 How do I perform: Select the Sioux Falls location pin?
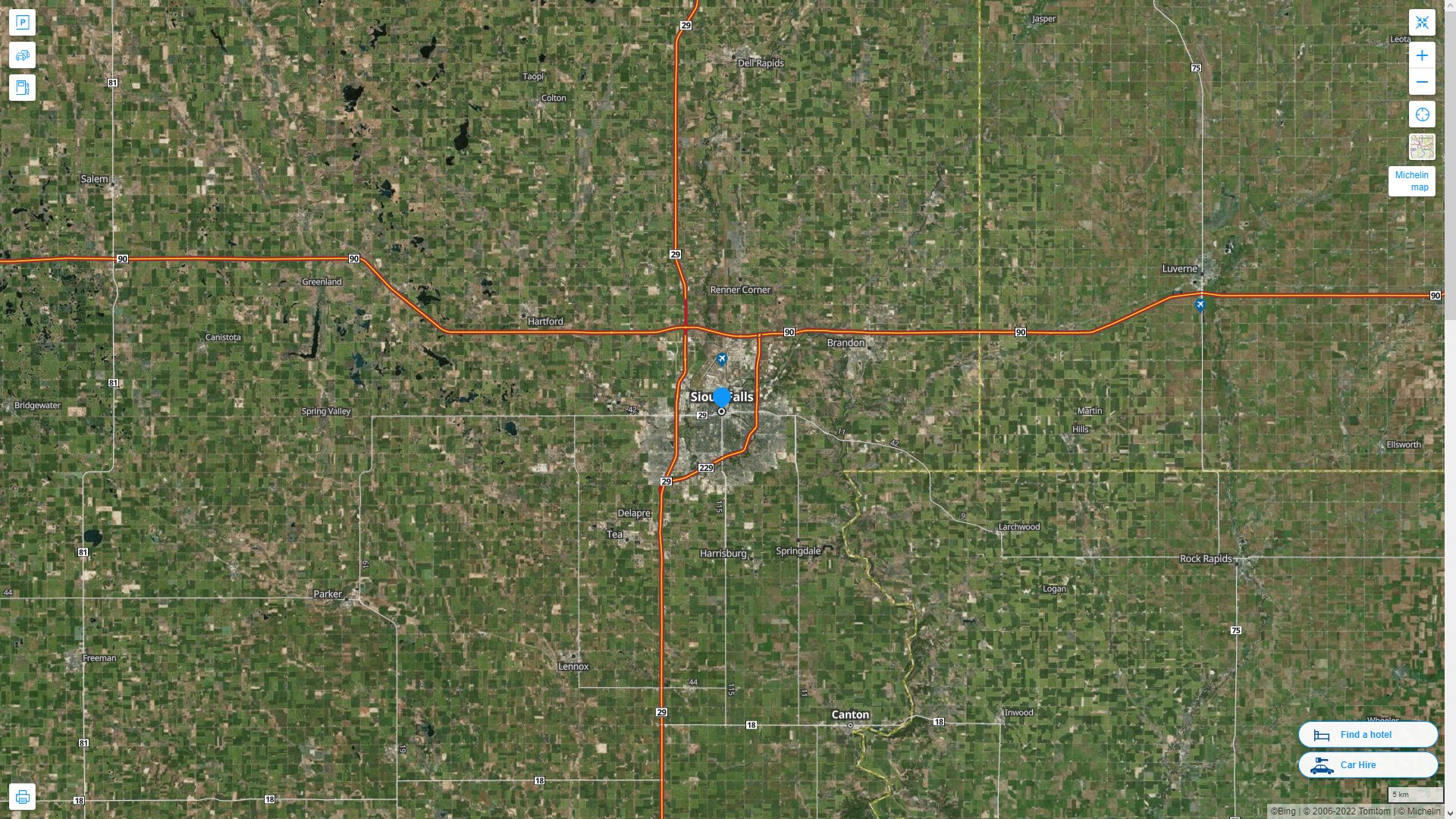click(x=722, y=398)
